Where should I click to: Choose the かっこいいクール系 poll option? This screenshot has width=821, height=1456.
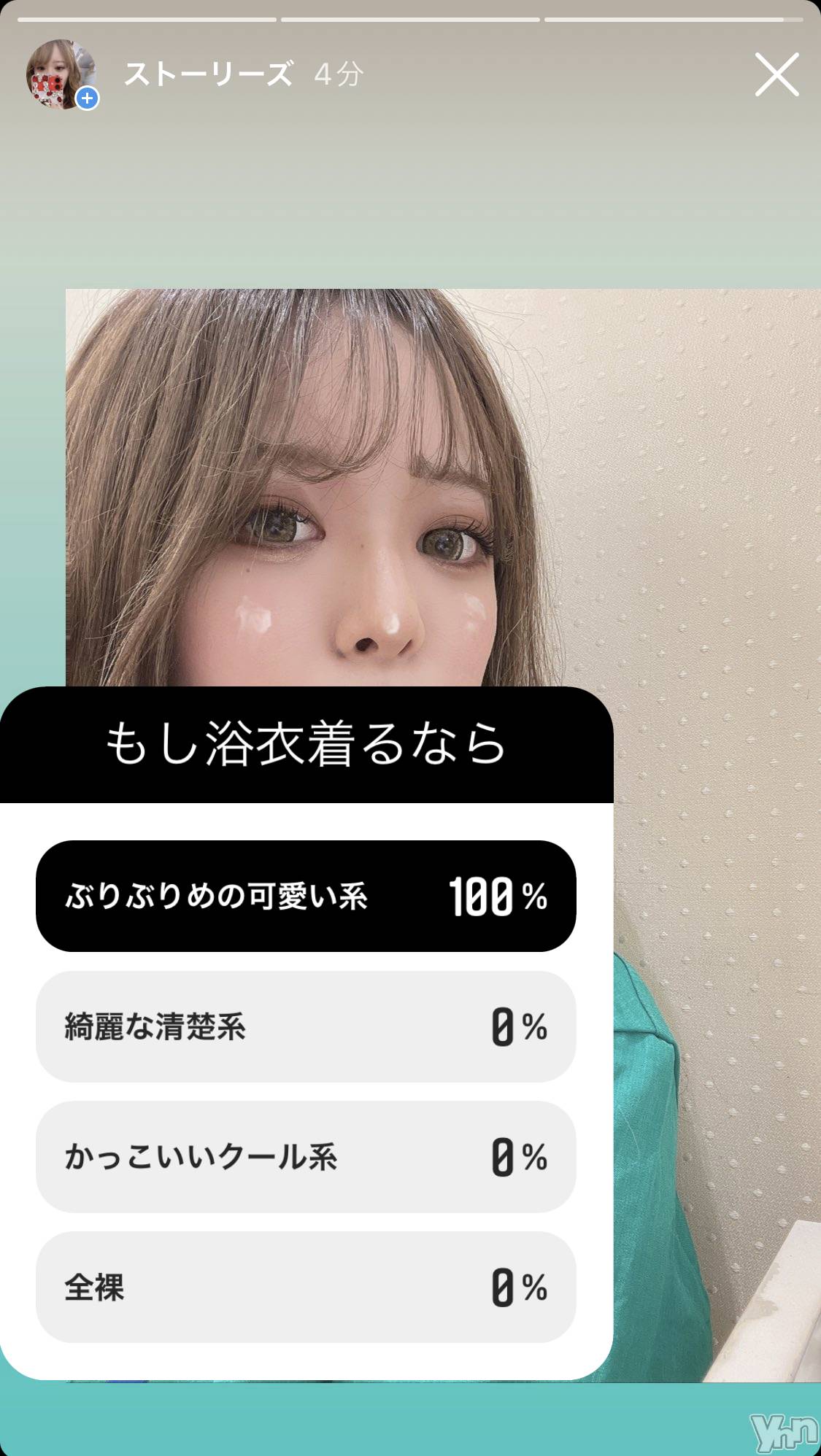[306, 1157]
